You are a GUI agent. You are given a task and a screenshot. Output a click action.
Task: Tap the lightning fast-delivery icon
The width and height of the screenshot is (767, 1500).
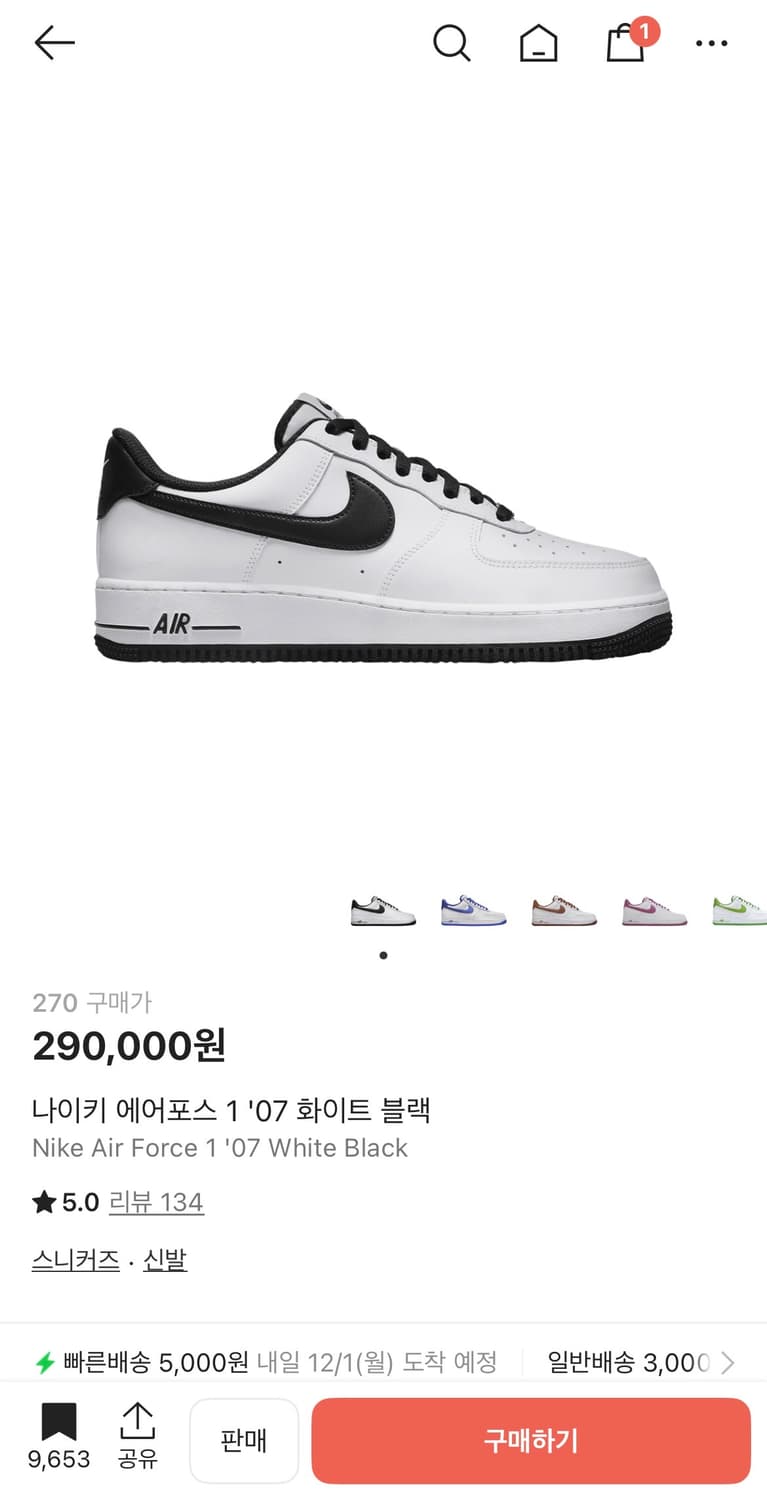(x=44, y=1362)
